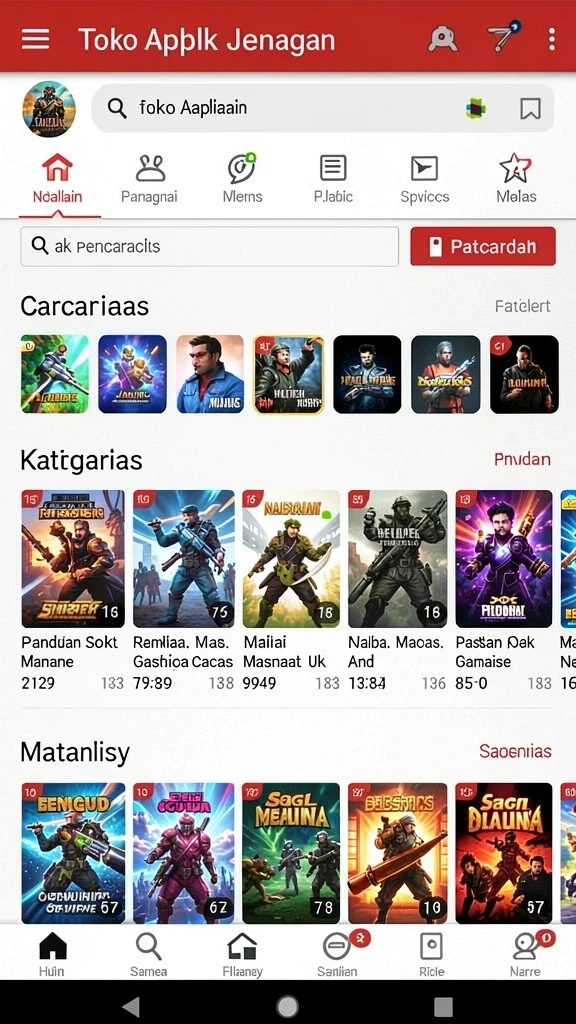The width and height of the screenshot is (576, 1024).
Task: Select the Spviccs tab
Action: point(424,180)
